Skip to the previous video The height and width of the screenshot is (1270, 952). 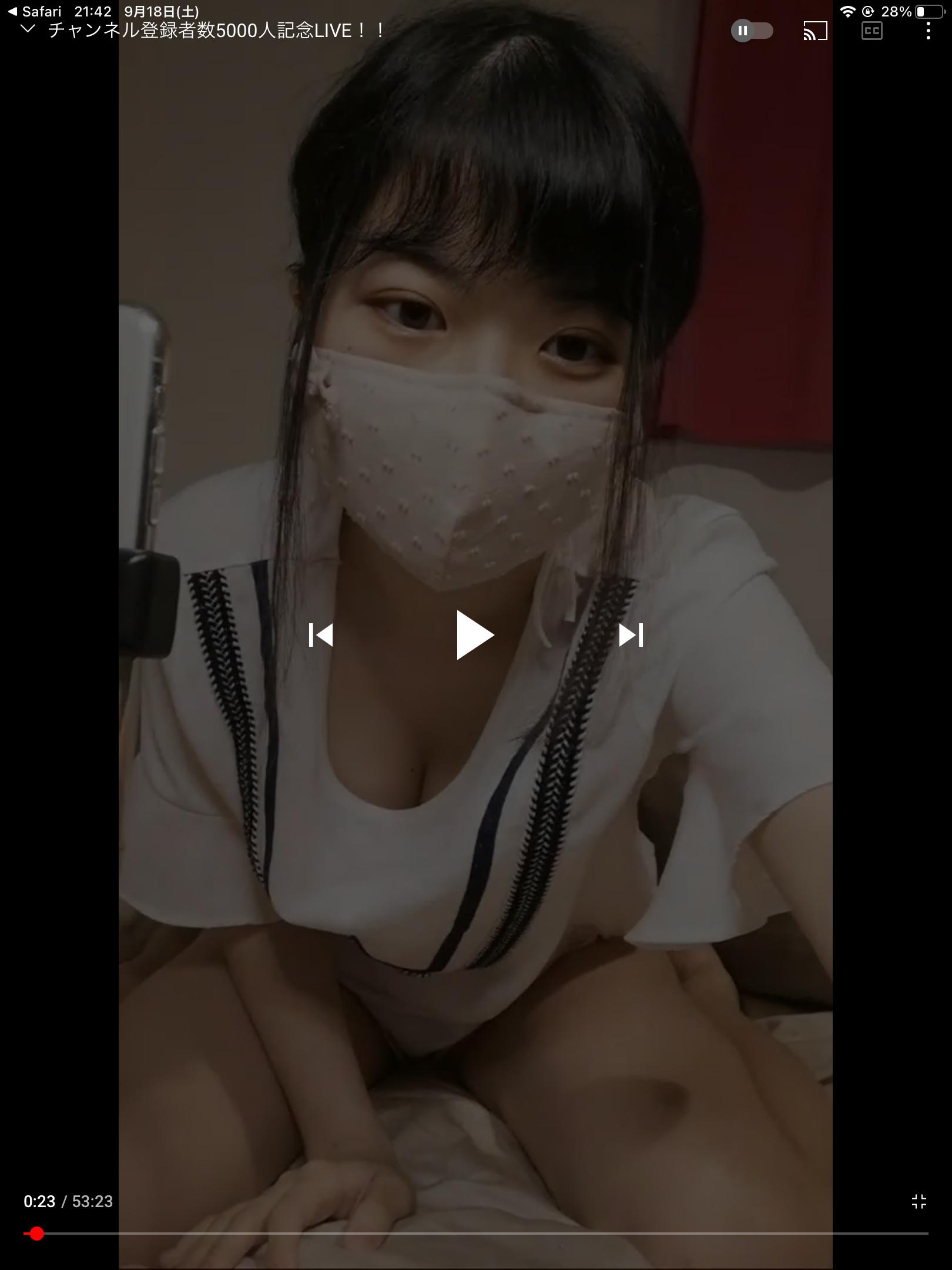point(321,635)
